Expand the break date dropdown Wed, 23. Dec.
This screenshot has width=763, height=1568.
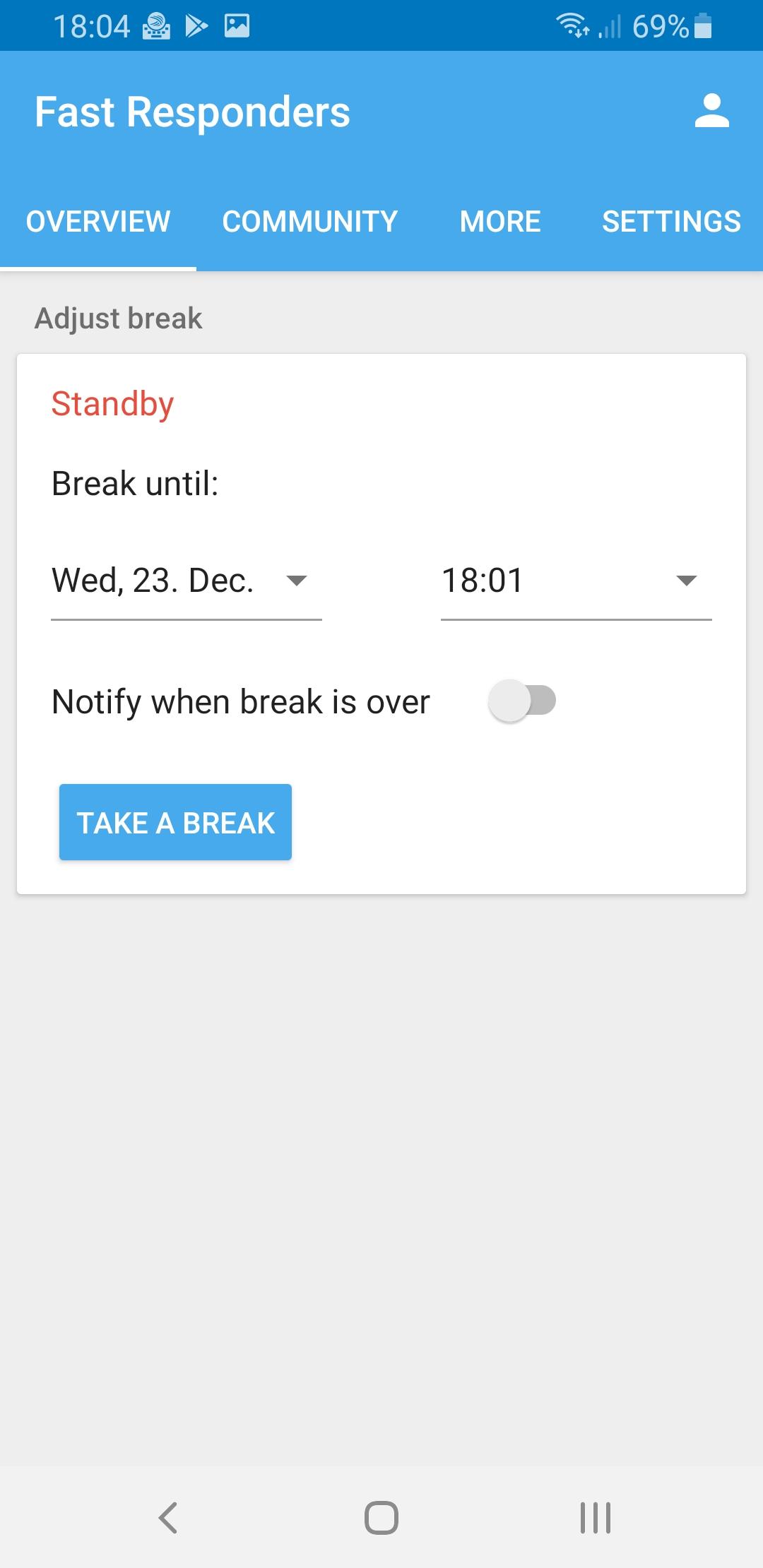pyautogui.click(x=187, y=581)
